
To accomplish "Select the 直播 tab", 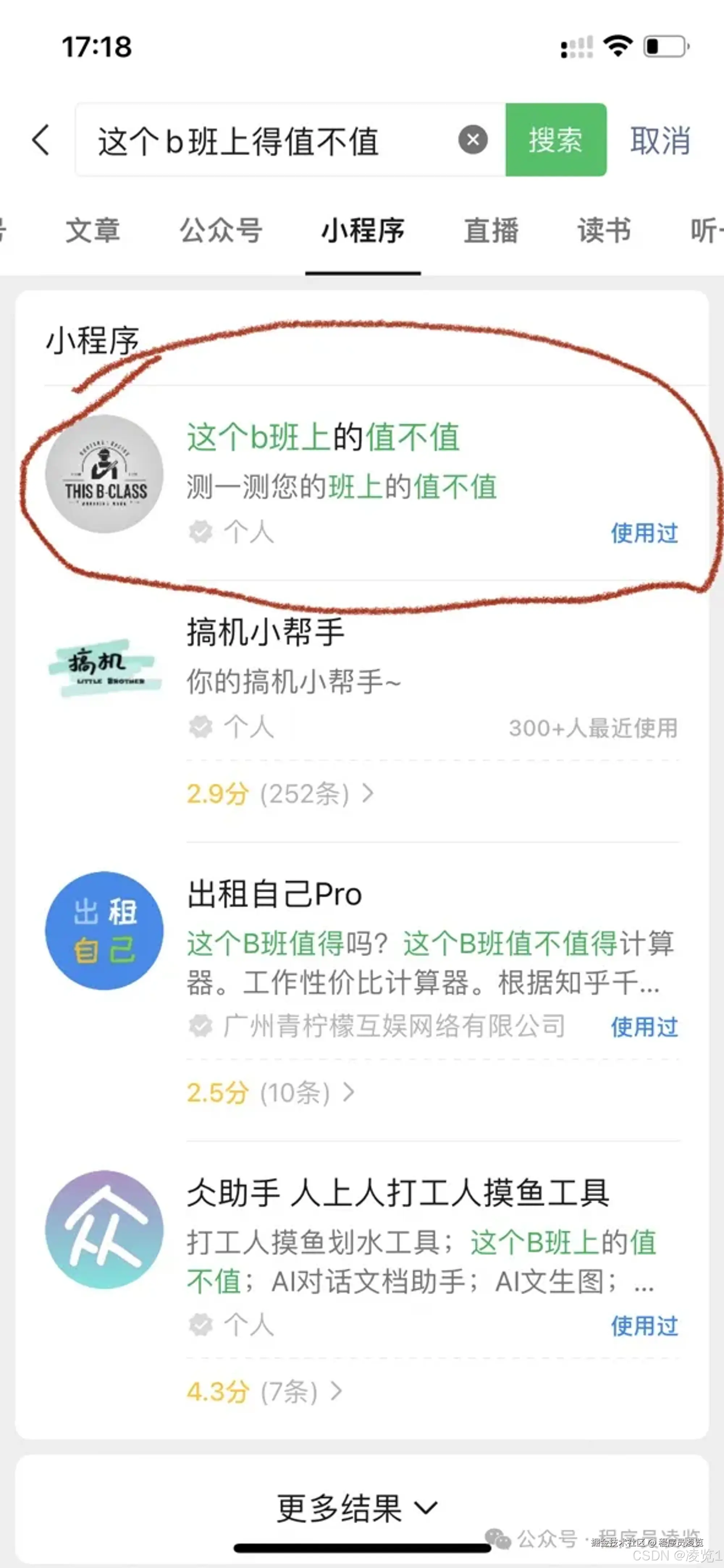I will pyautogui.click(x=491, y=231).
